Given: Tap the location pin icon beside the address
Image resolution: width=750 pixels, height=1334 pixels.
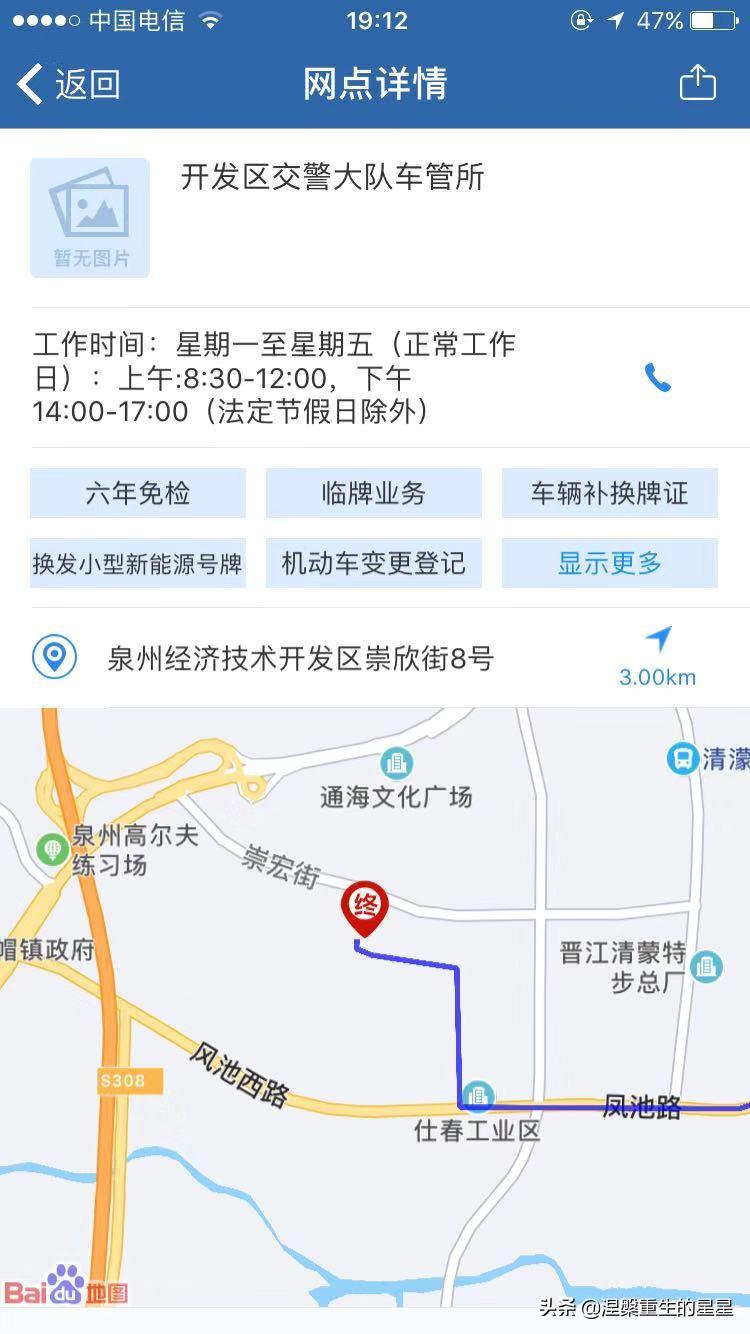Looking at the screenshot, I should click(55, 657).
